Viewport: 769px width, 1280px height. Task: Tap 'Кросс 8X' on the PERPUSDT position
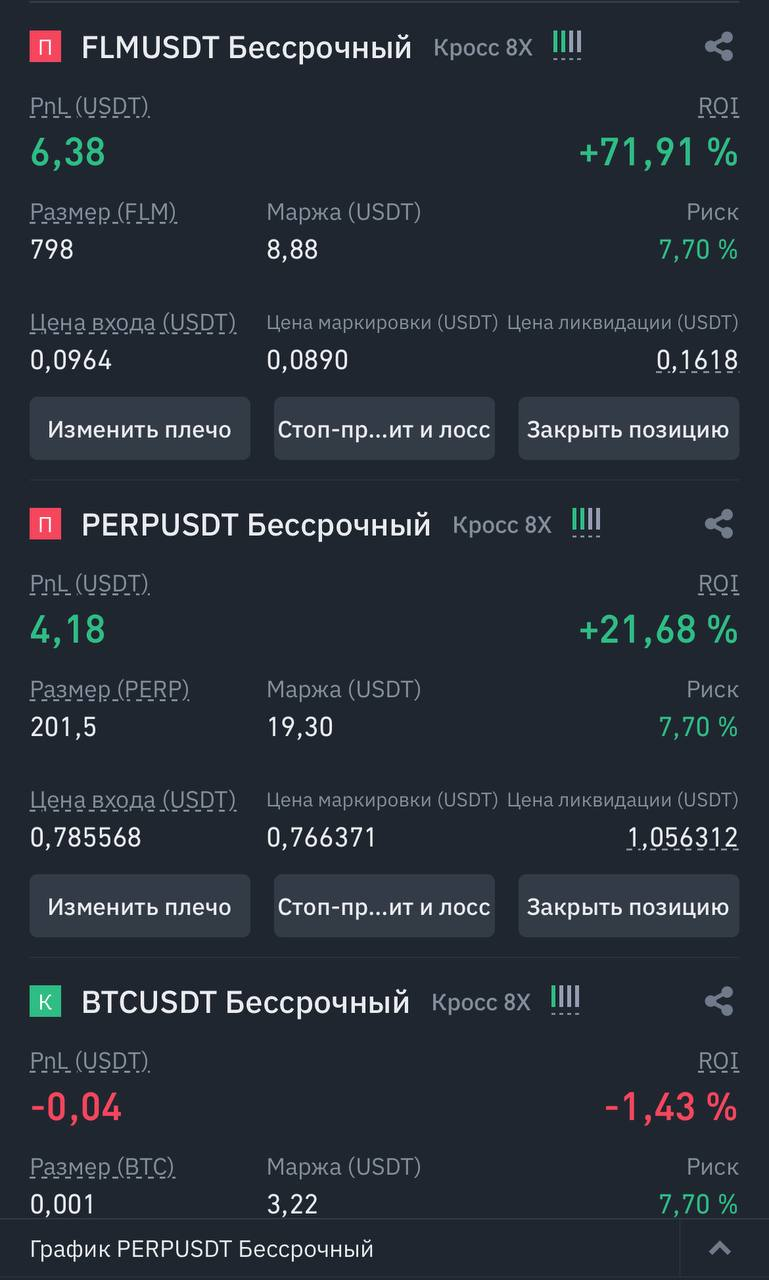click(502, 524)
